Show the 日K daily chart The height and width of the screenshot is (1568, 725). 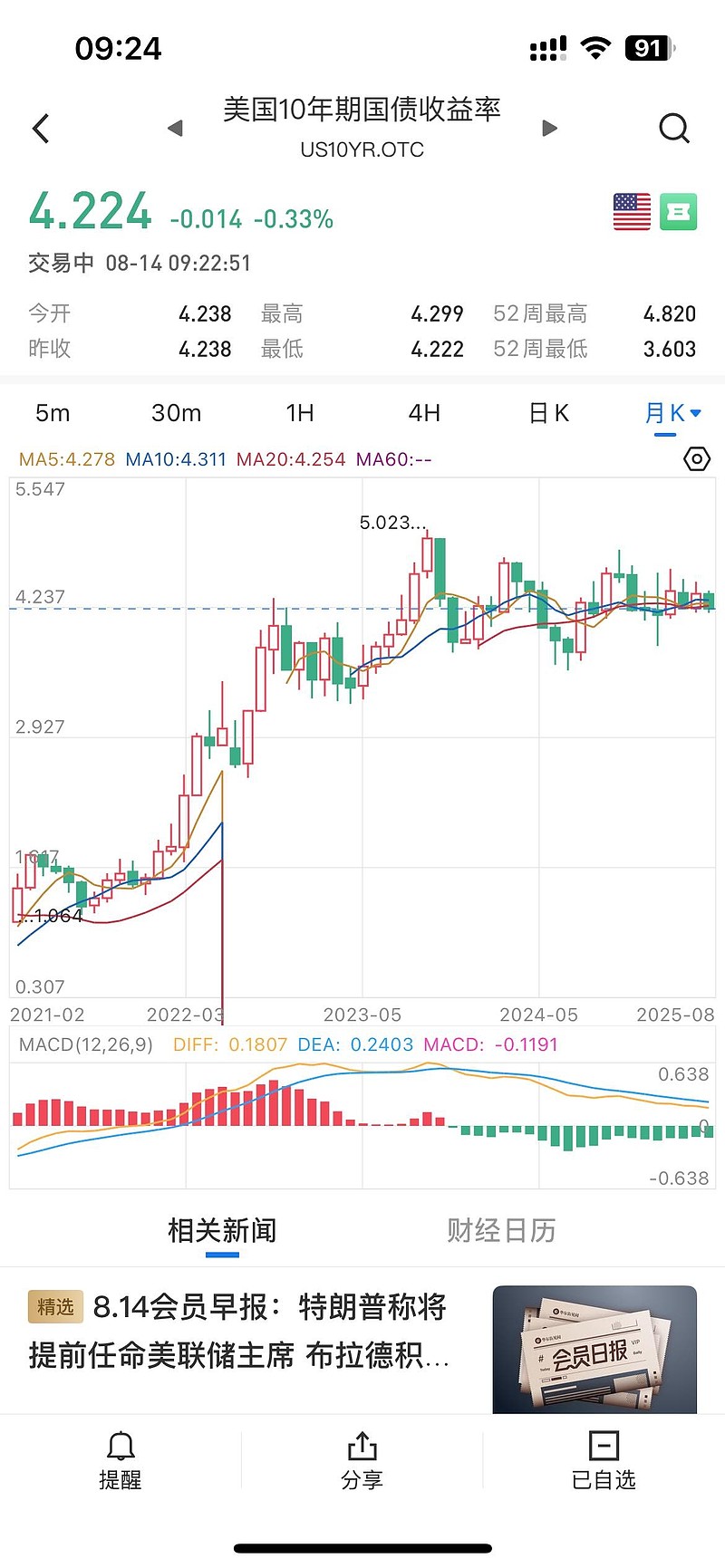pos(548,414)
